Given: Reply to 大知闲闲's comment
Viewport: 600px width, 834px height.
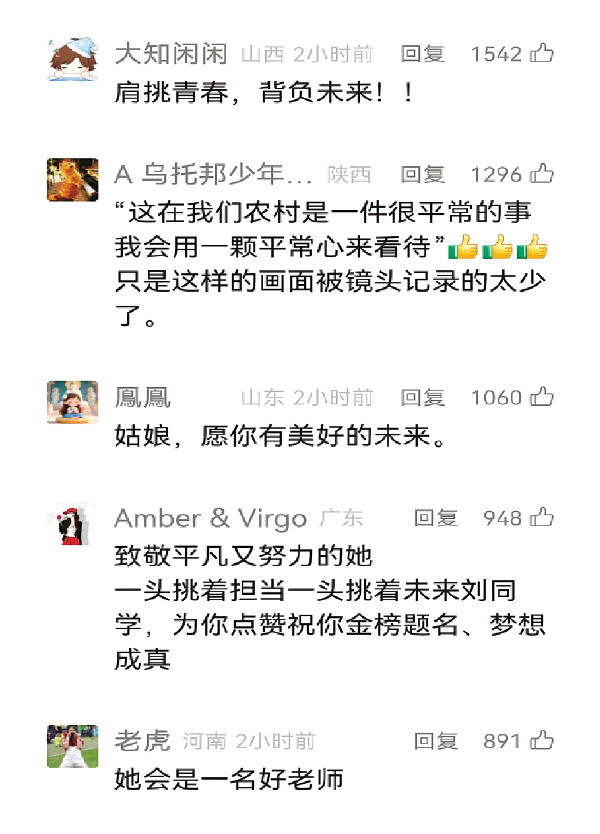Looking at the screenshot, I should point(422,54).
